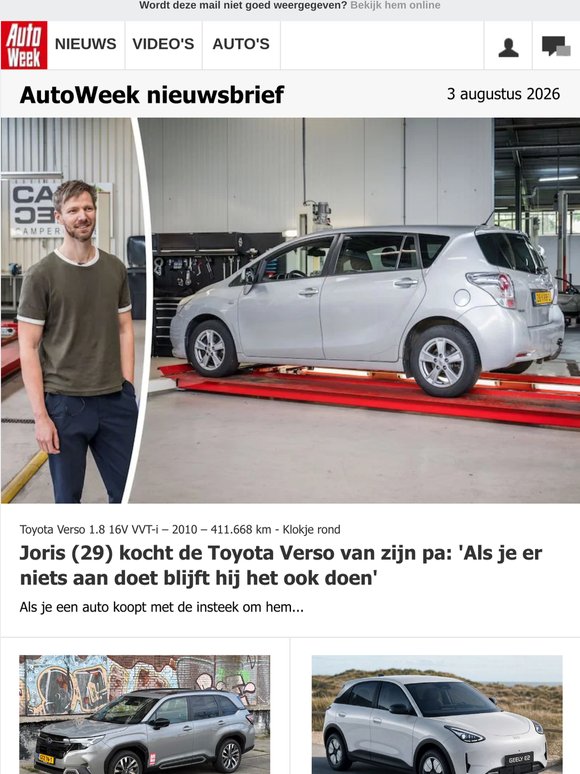Viewport: 580px width, 774px height.
Task: Open the 'Bekijk hem online' link
Action: [395, 5]
